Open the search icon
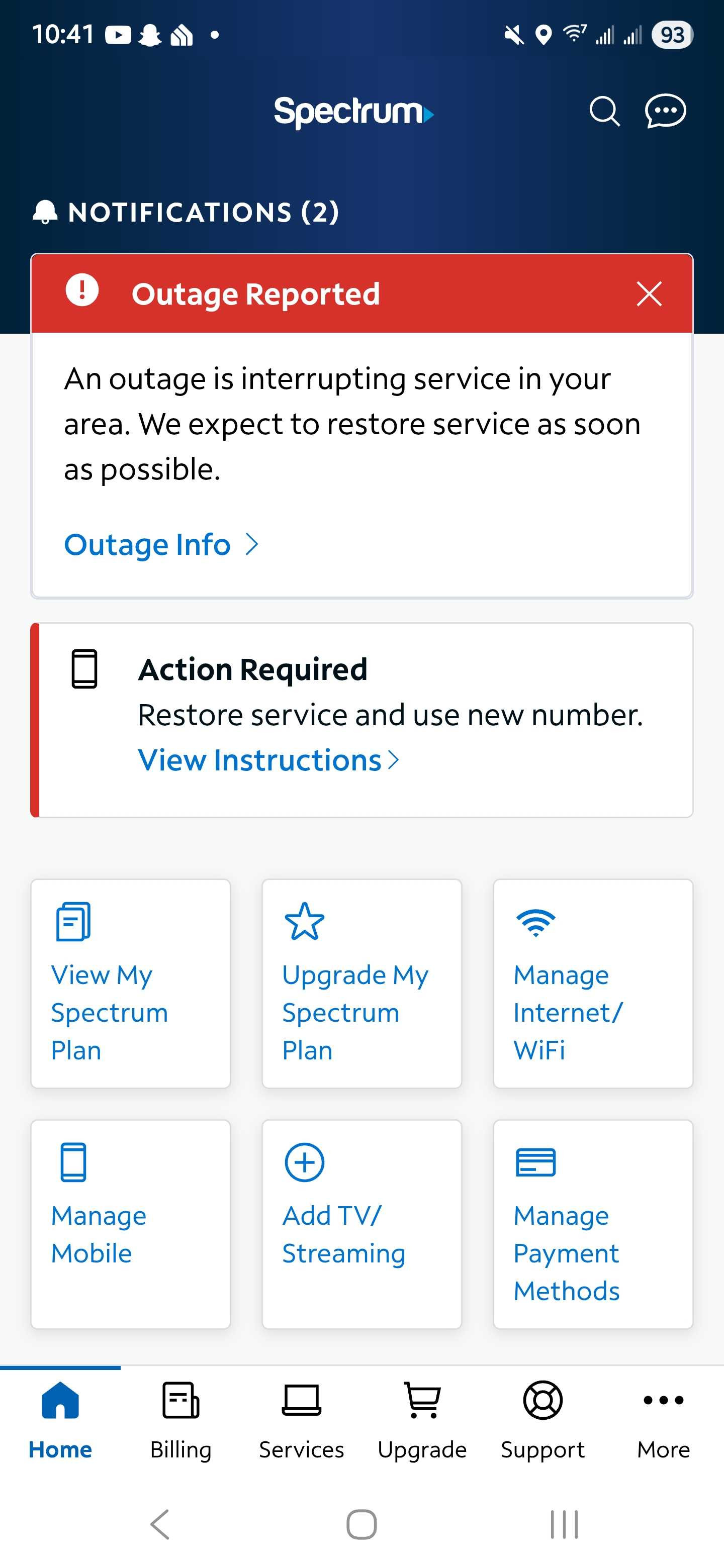Screen dimensions: 724x1568 604,112
